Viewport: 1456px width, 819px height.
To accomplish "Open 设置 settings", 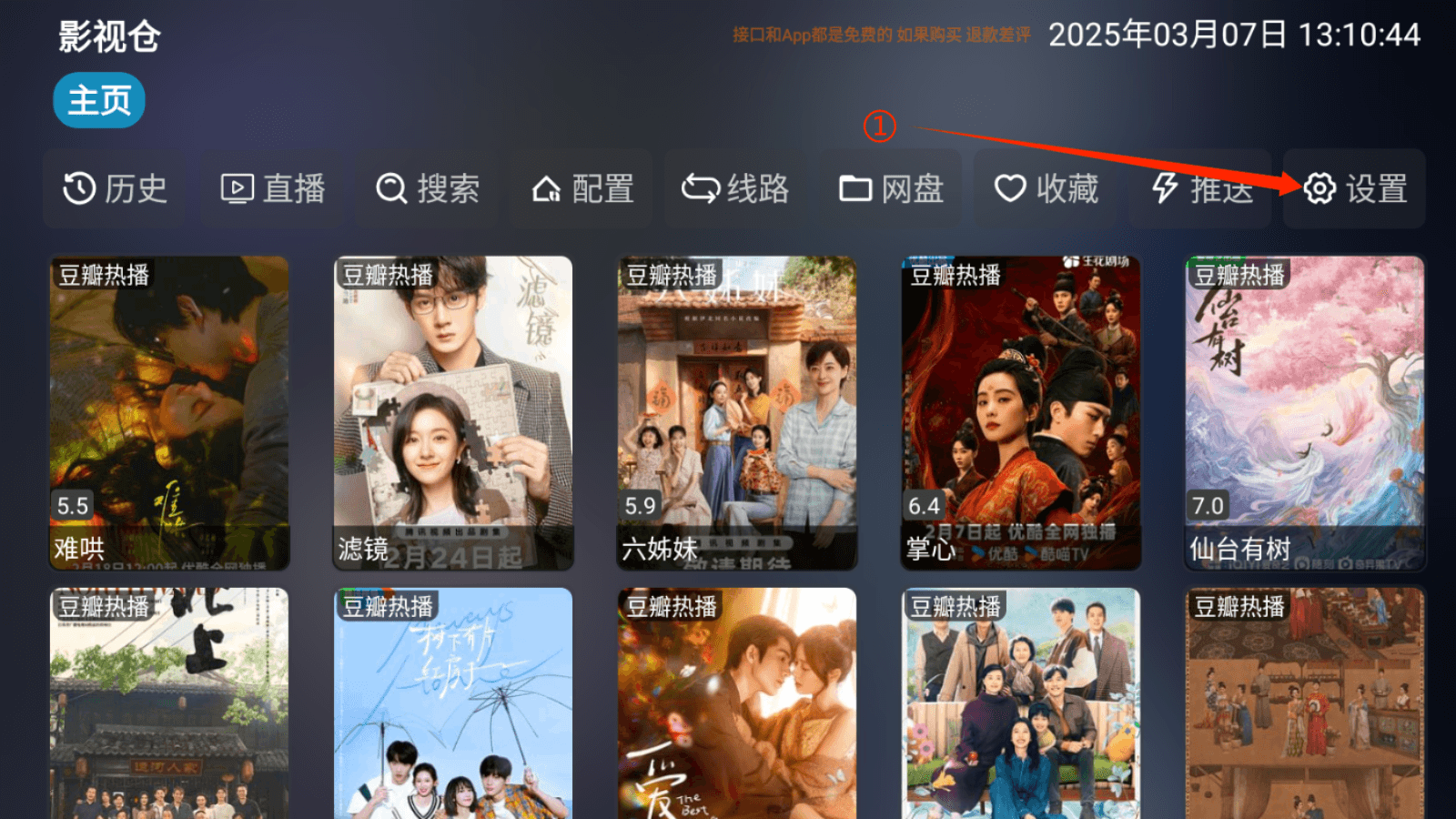I will [x=1355, y=189].
